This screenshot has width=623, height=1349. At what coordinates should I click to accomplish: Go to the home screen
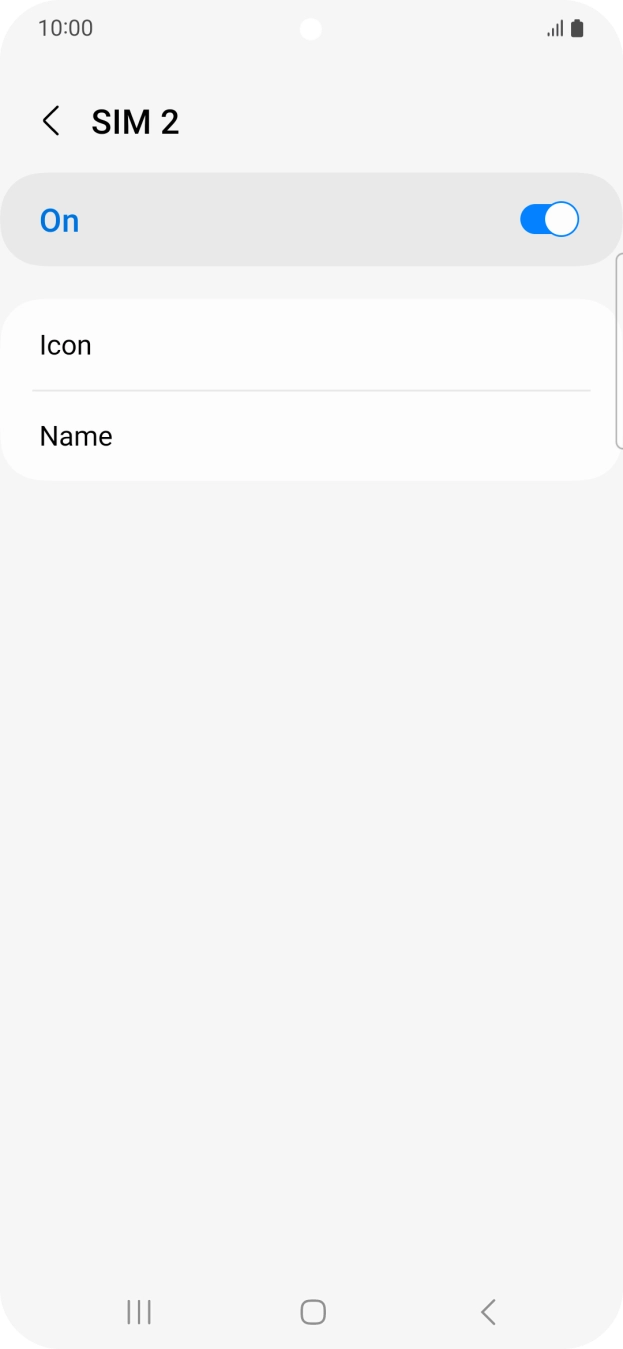(313, 1312)
